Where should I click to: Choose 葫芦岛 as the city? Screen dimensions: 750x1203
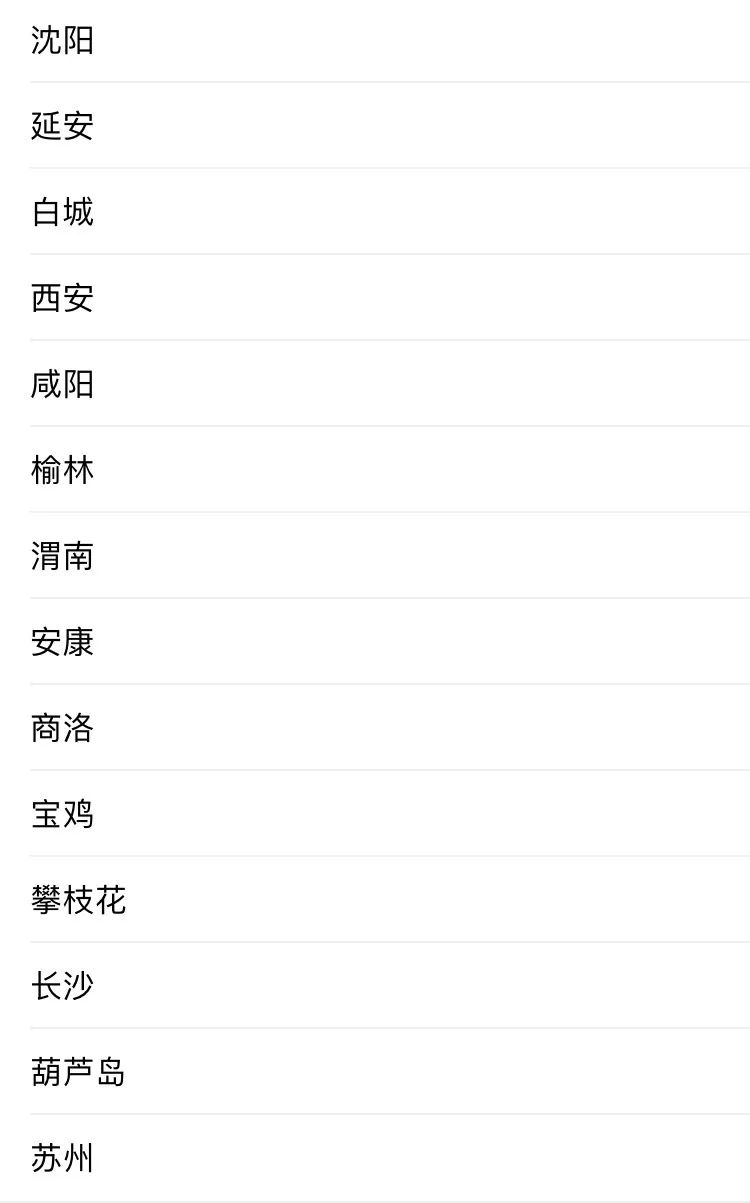coord(79,1073)
